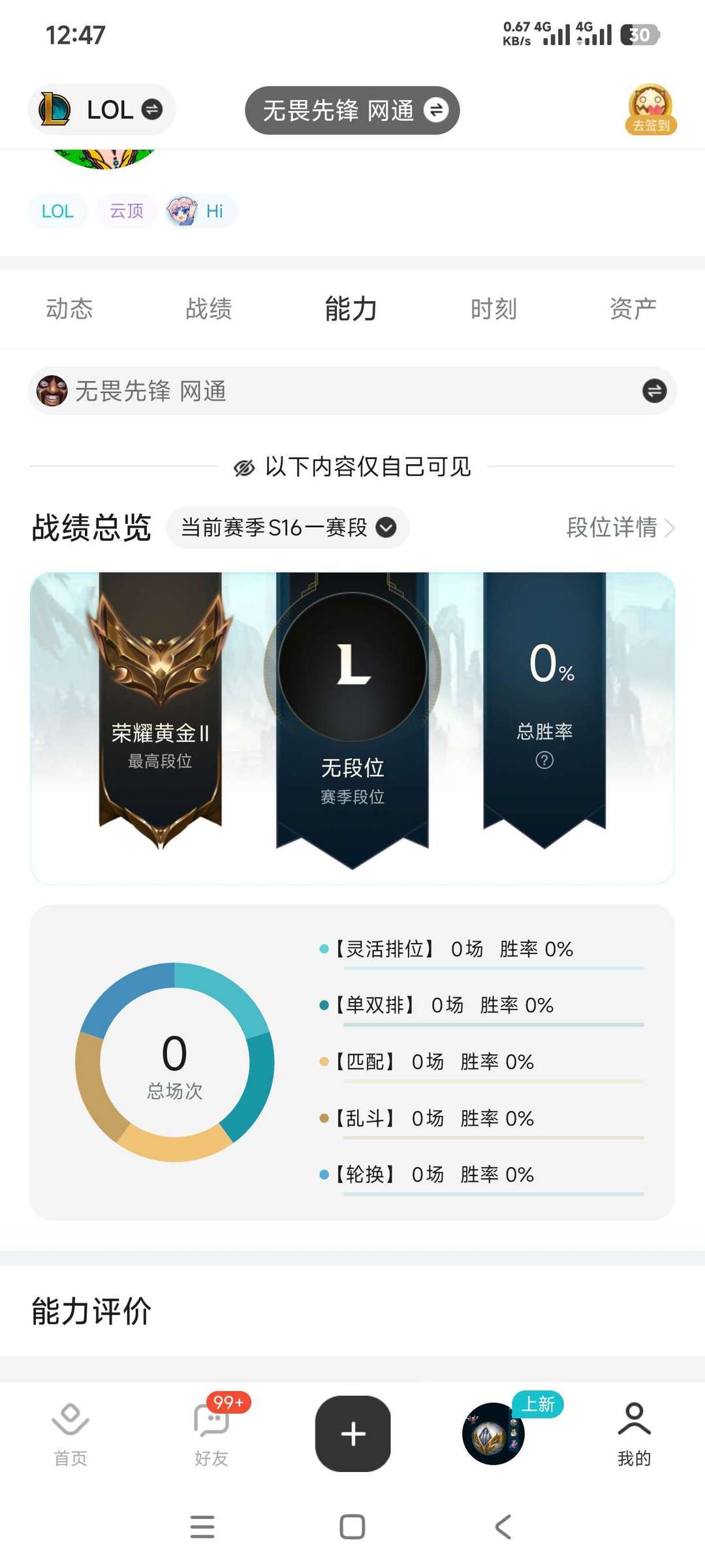Tap the black plus button to create post
This screenshot has width=705, height=1568.
[352, 1435]
